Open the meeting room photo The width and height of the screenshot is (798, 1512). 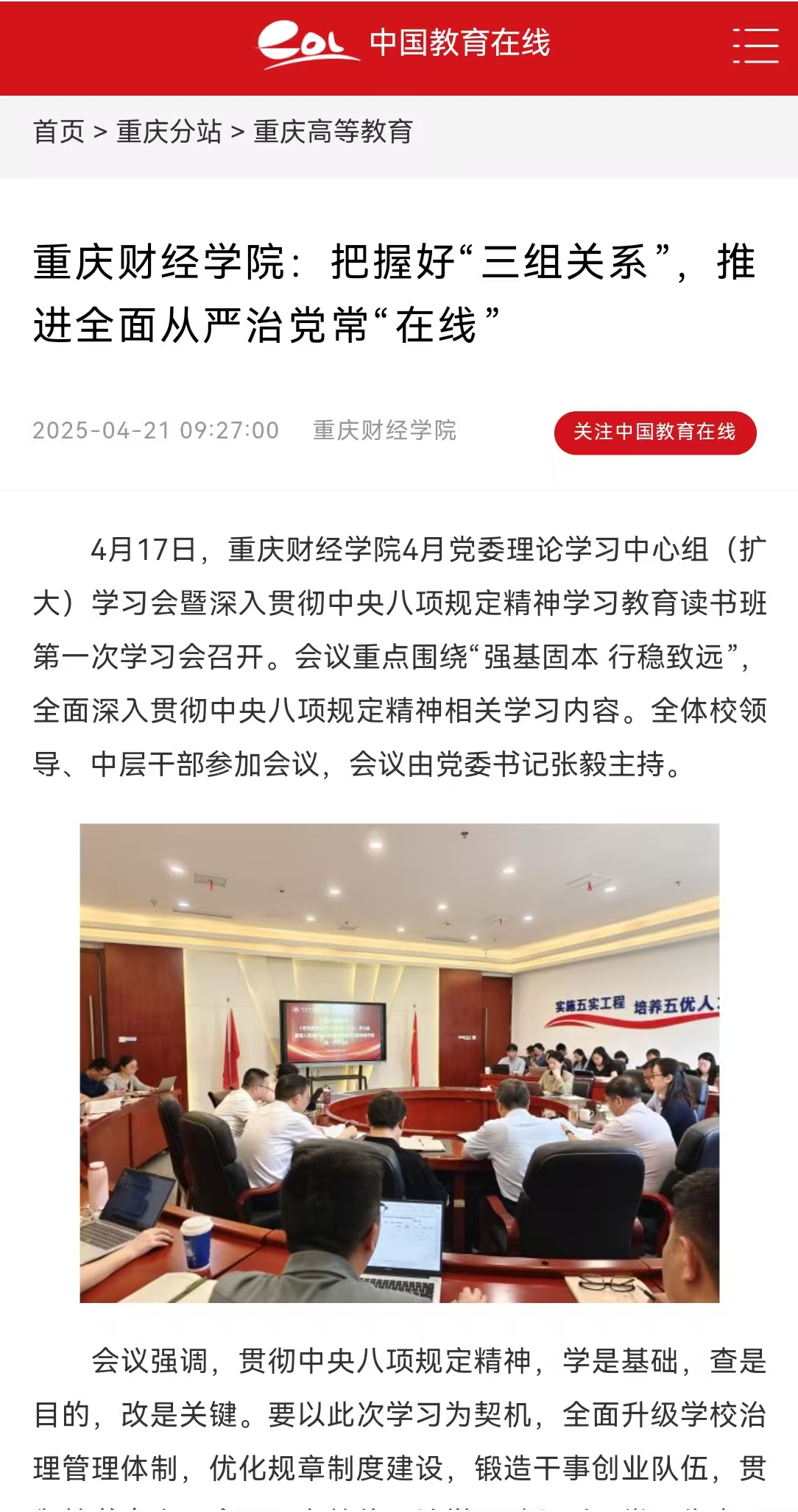(x=399, y=1062)
